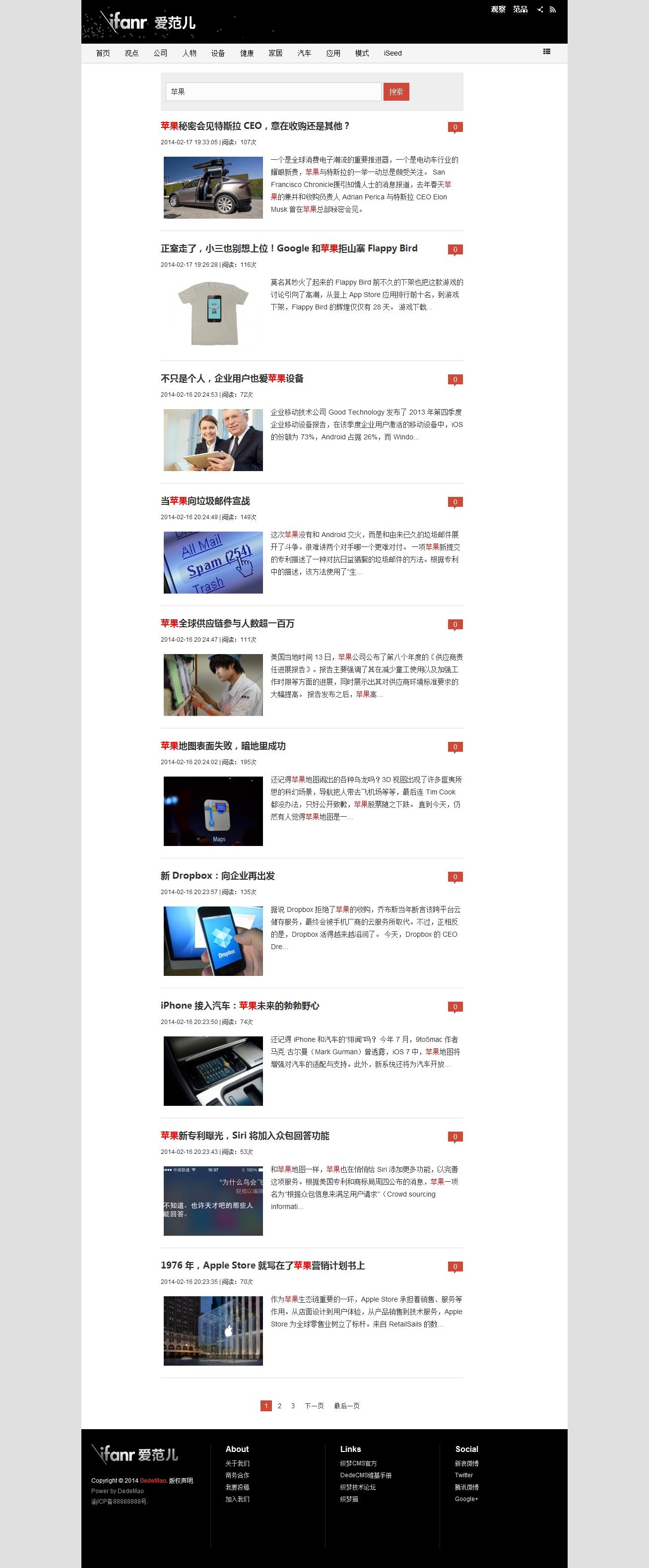Jump to last page via 最后一页
Image resolution: width=649 pixels, height=1568 pixels.
click(x=346, y=1406)
